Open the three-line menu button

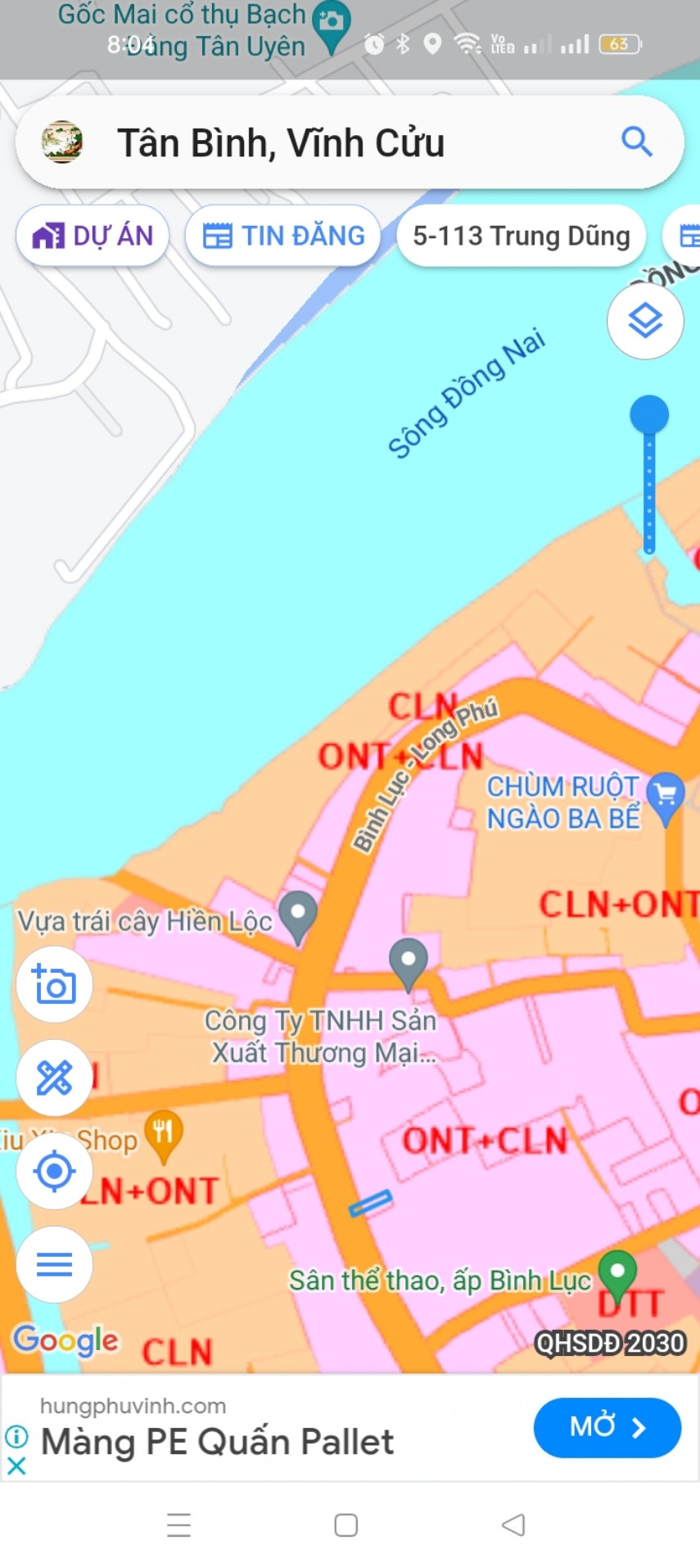point(54,1265)
